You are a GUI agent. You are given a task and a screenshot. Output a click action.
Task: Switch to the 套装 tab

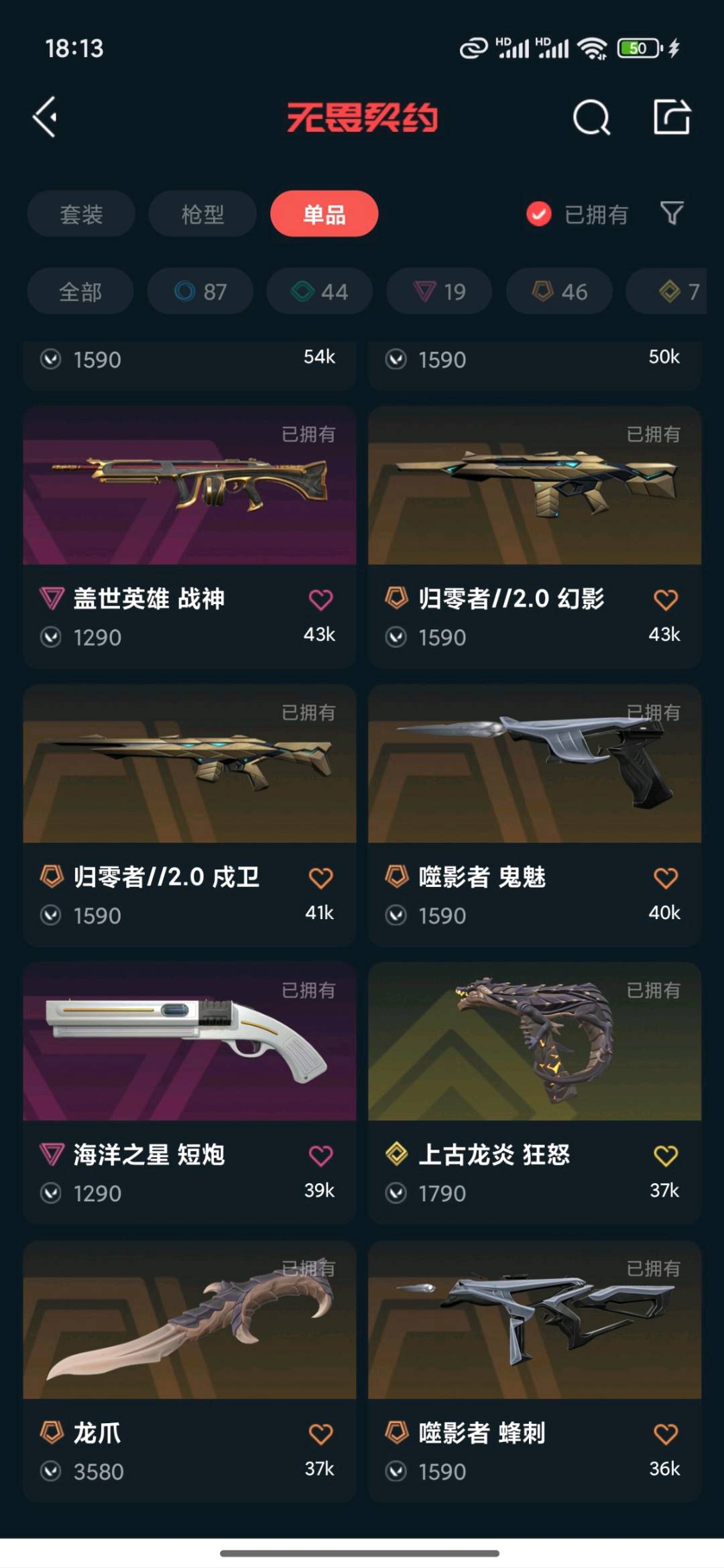point(81,214)
